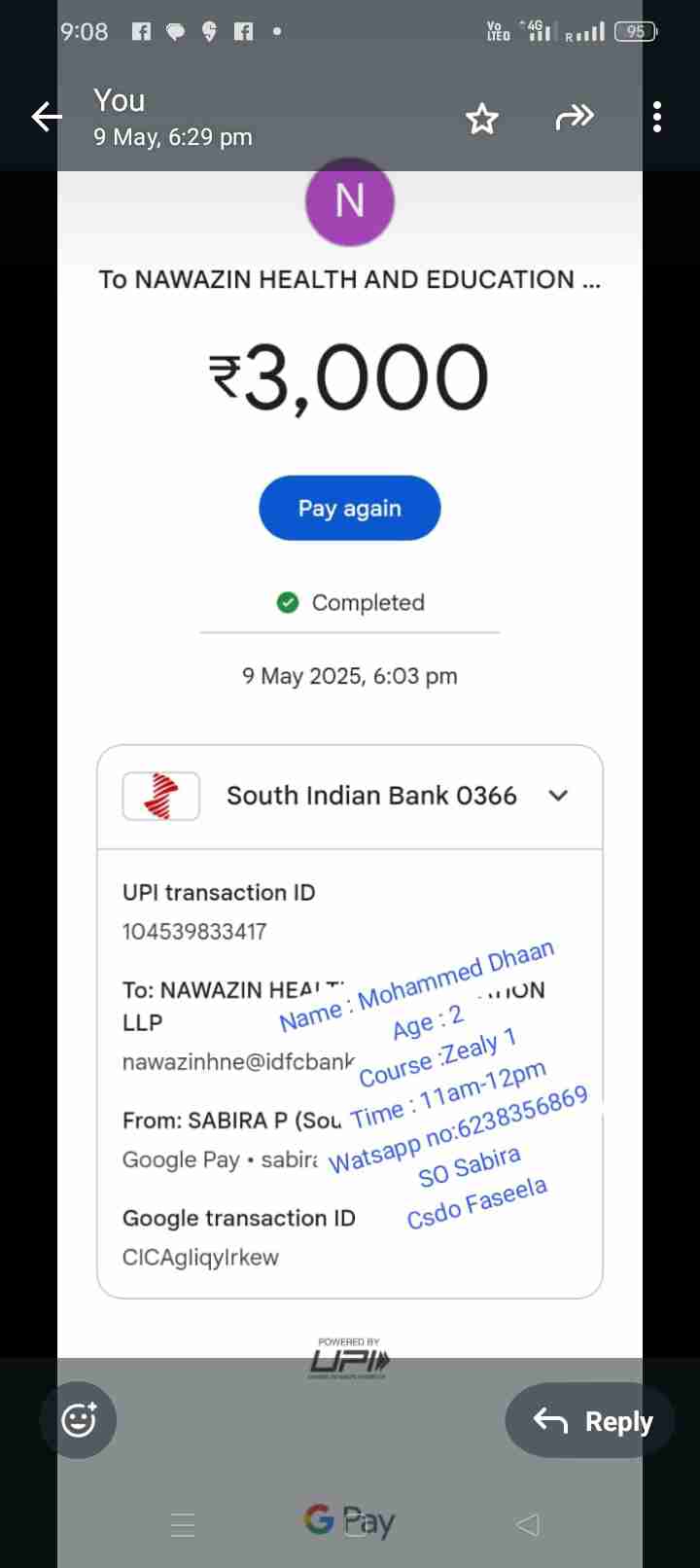700x1568 pixels.
Task: Open the overflow menu
Action: [x=657, y=117]
